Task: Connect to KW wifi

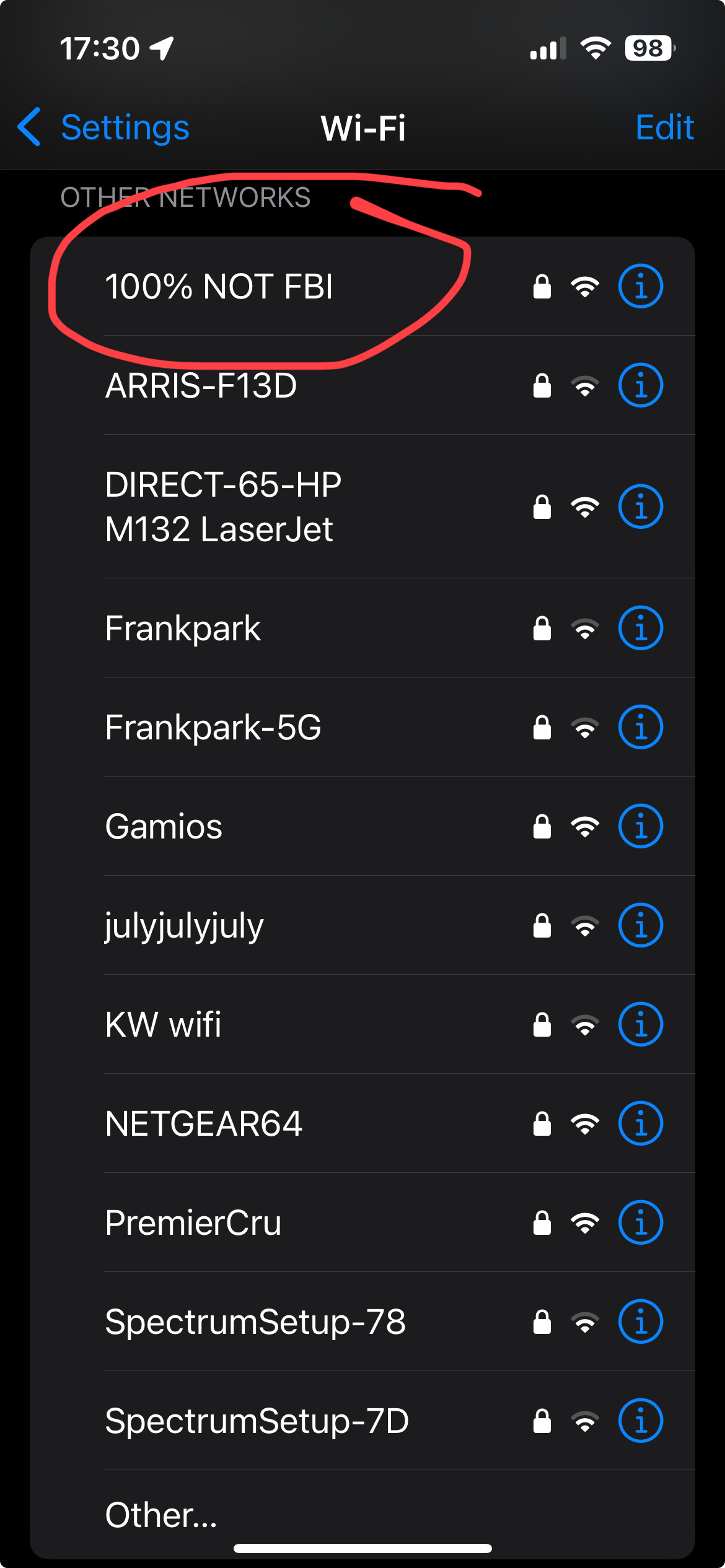Action: [x=362, y=1024]
